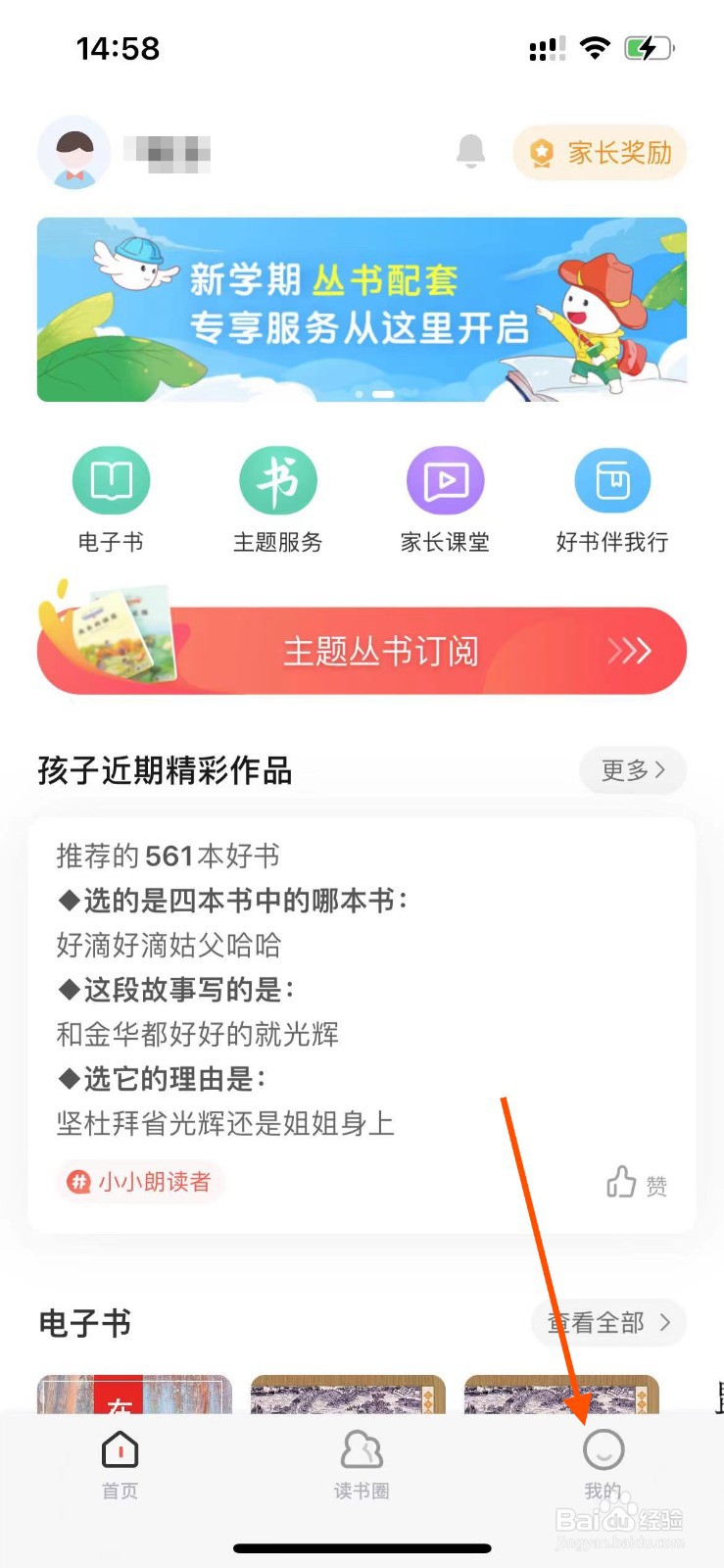This screenshot has height=1568, width=724.
Task: Tap 查看全部 to view all eBooks
Action: pos(607,1323)
